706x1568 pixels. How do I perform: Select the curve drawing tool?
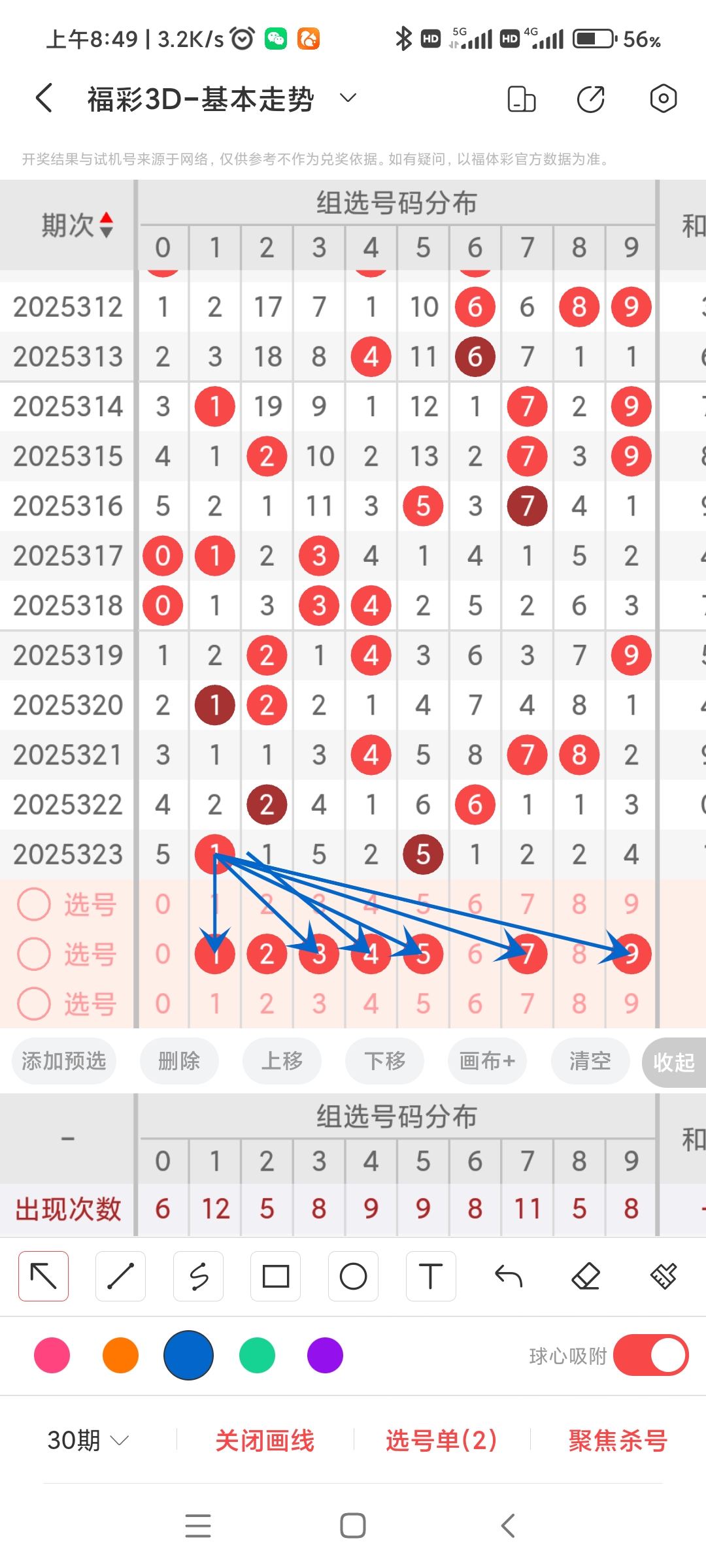(x=198, y=1275)
